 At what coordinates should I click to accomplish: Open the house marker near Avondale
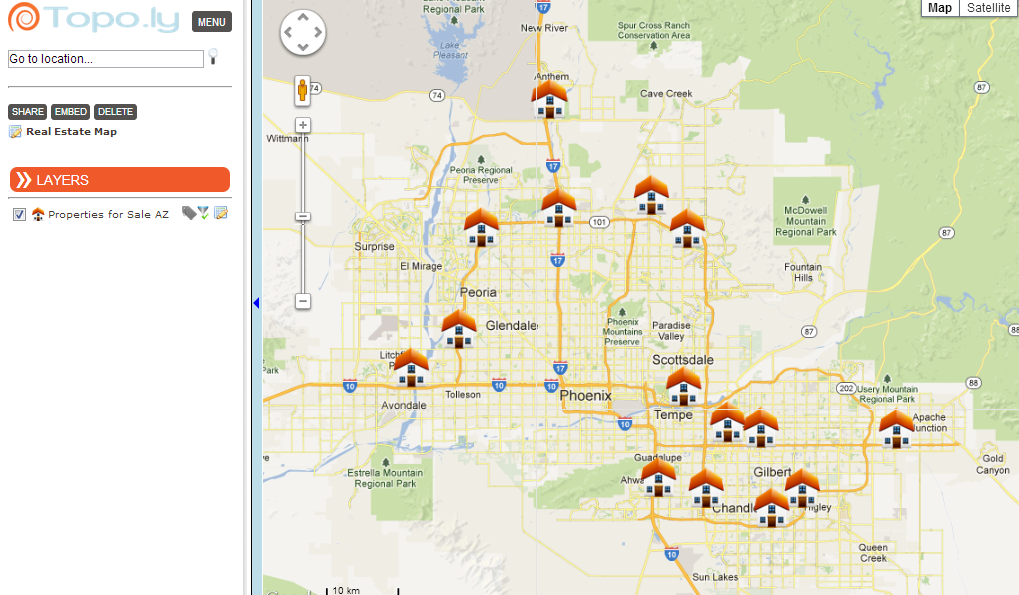pyautogui.click(x=411, y=368)
